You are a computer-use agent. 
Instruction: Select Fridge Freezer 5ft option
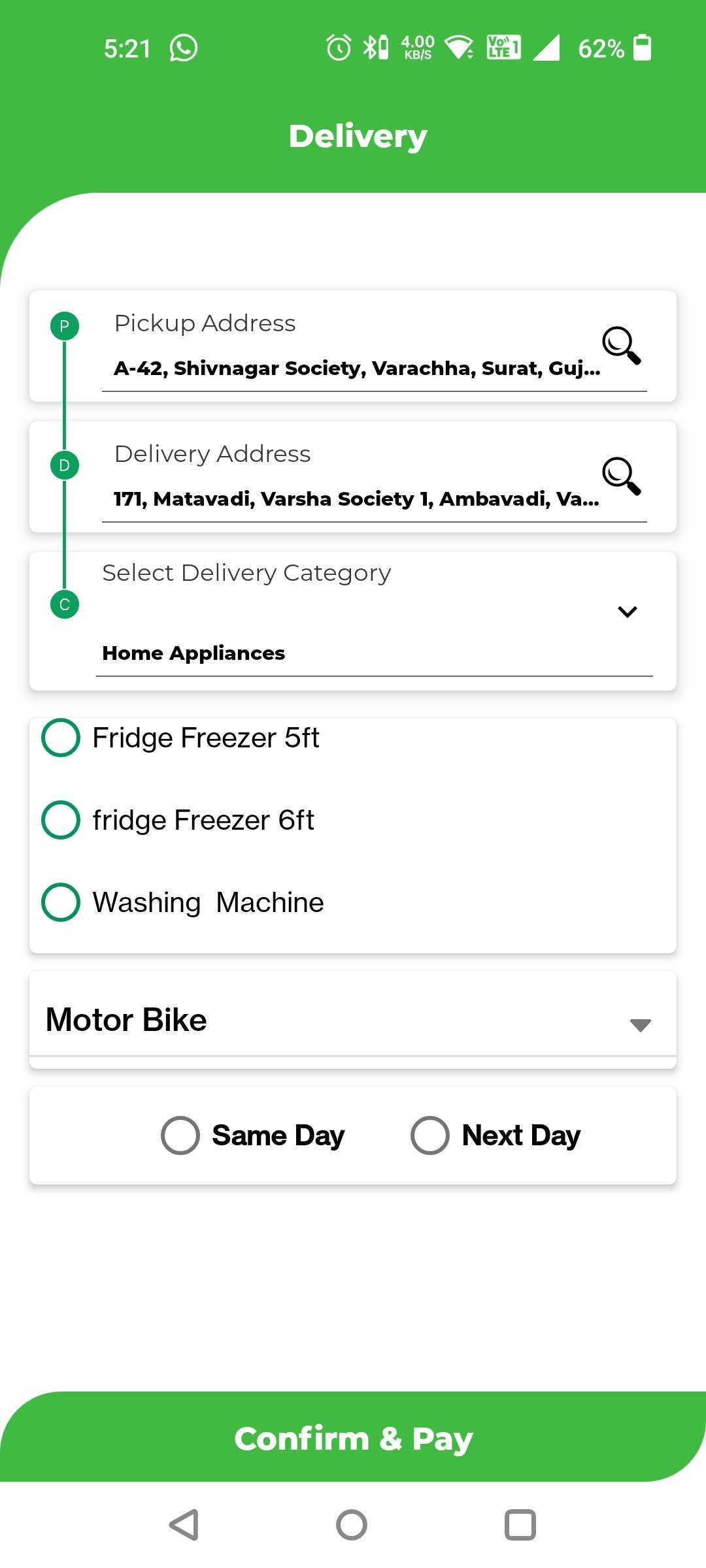pyautogui.click(x=180, y=738)
